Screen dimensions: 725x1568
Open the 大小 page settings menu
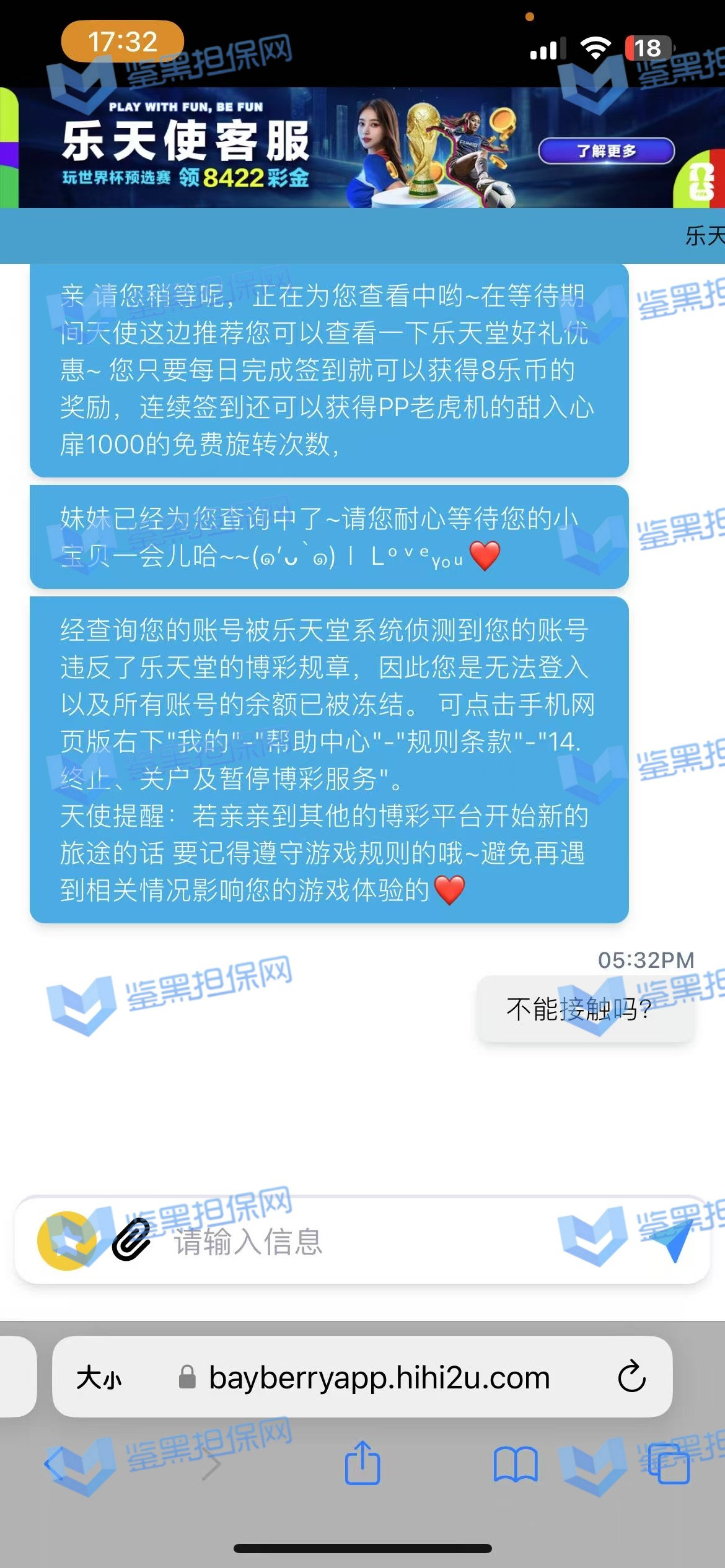(x=99, y=1379)
